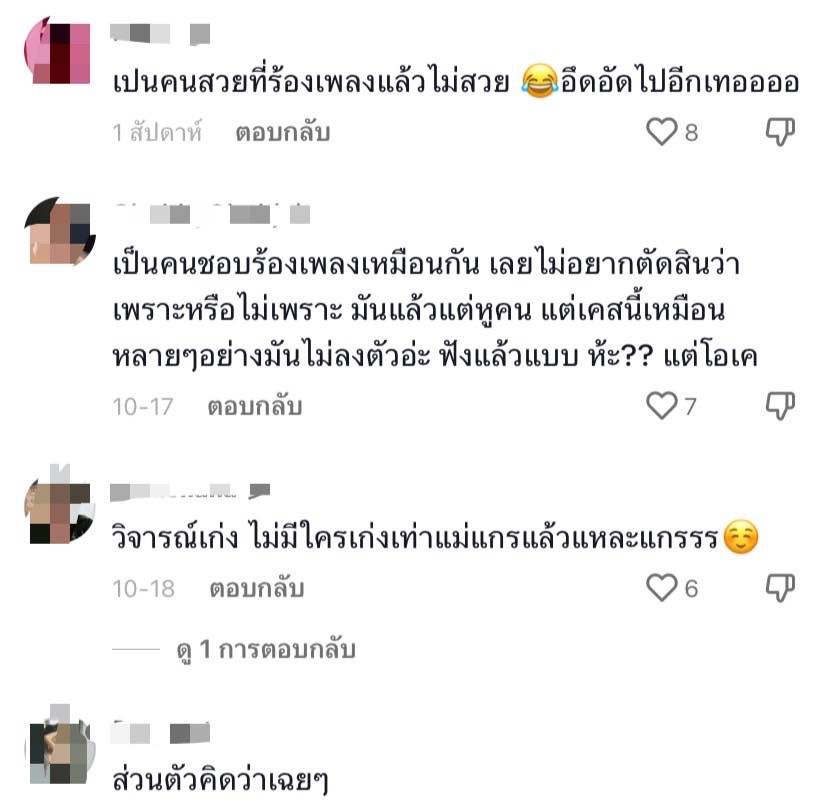Dislike the comment posted 1 สัปดาห์ ago
Viewport: 828px width, 806px height.
(780, 132)
